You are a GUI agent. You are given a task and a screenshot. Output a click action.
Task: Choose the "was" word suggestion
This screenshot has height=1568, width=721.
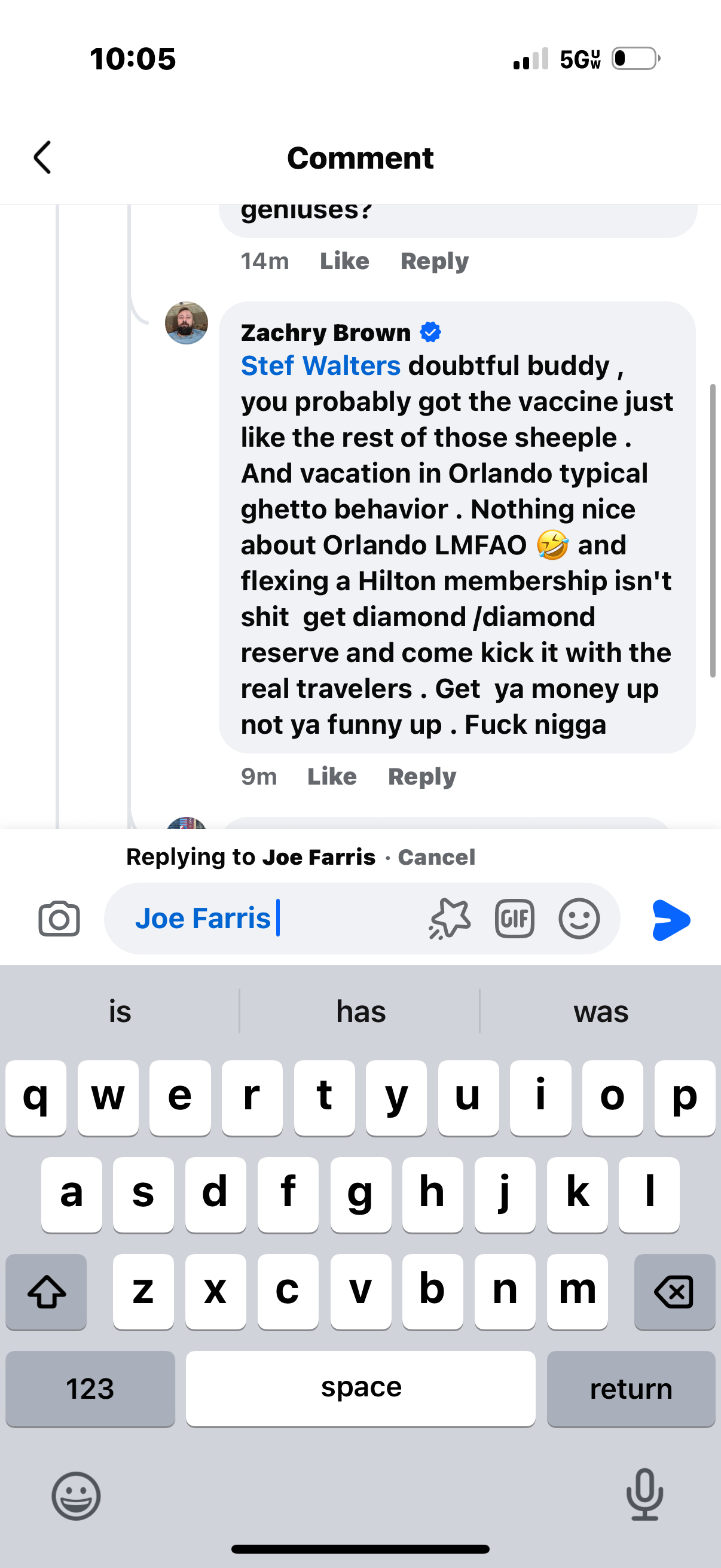(600, 1012)
